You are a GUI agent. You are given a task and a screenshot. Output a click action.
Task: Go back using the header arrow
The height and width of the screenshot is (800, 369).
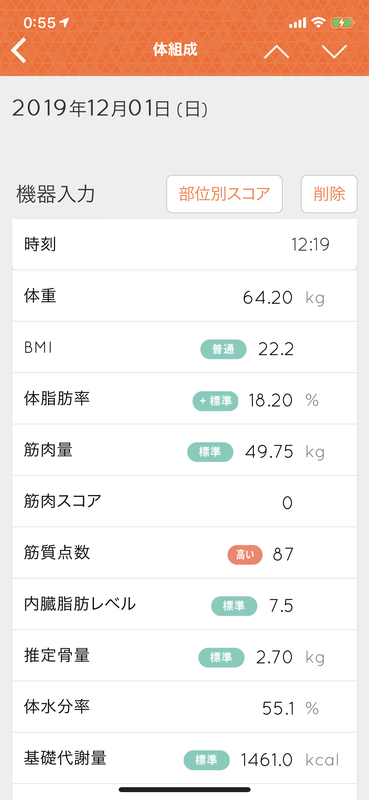[x=19, y=51]
